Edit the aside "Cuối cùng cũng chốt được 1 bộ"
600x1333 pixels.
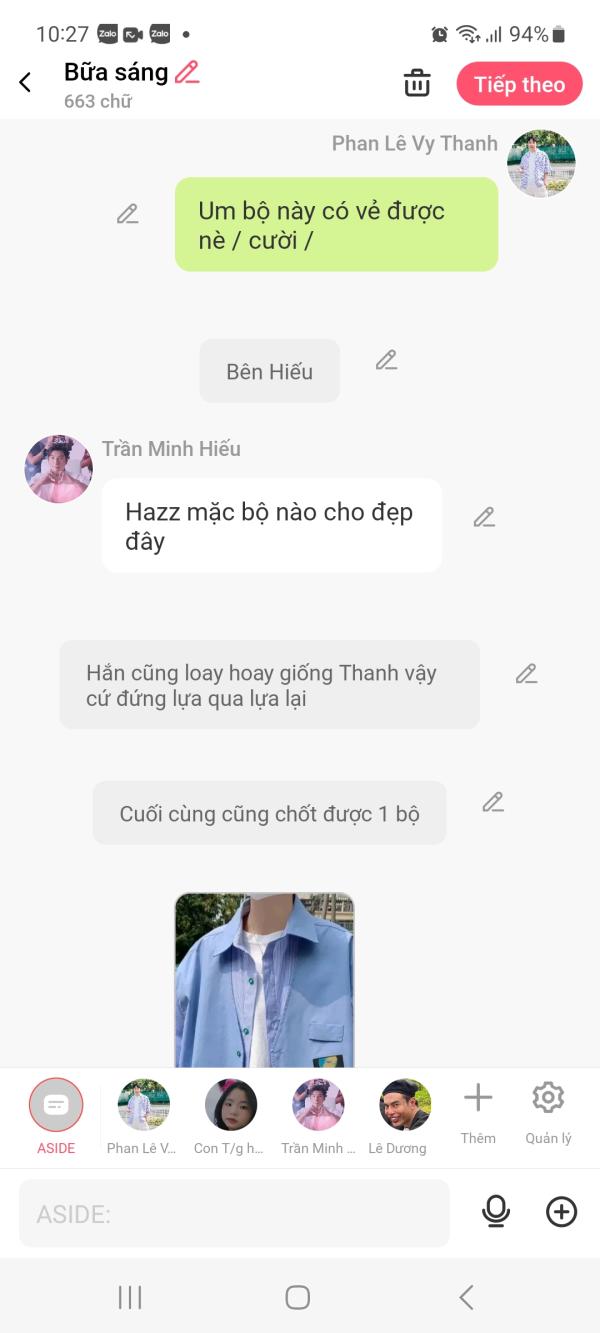492,802
